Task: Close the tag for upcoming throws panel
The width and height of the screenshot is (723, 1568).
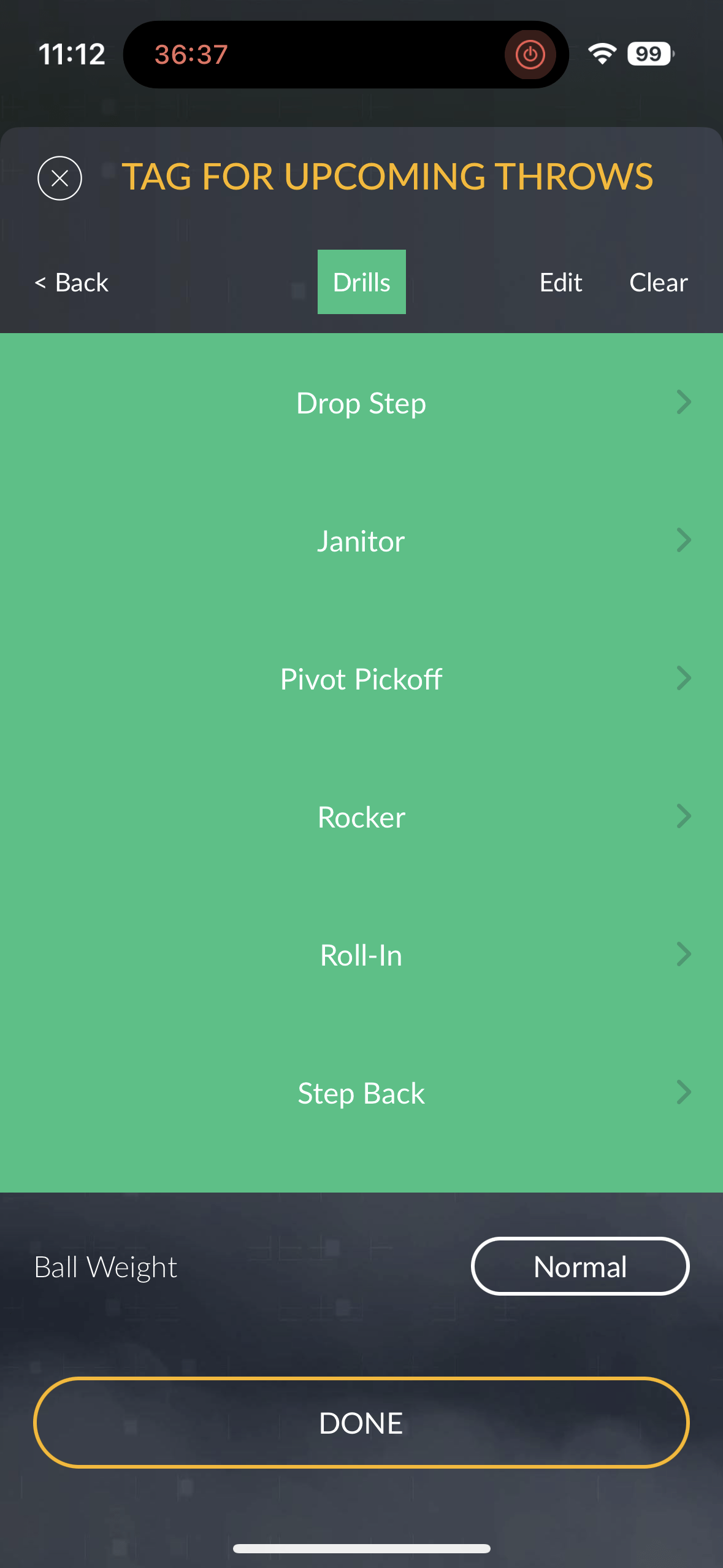Action: 59,178
